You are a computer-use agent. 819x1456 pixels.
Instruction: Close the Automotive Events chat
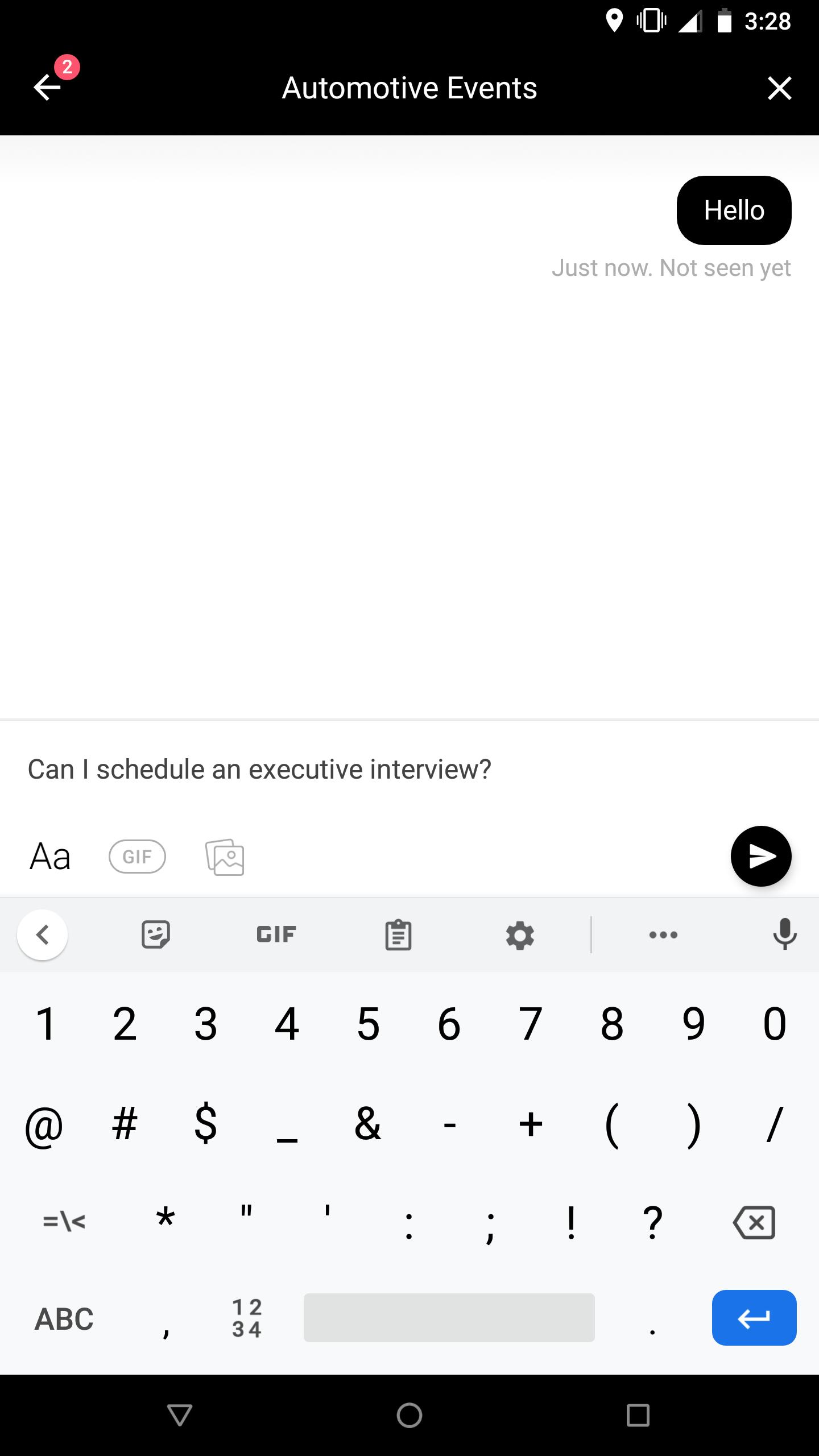(x=779, y=88)
